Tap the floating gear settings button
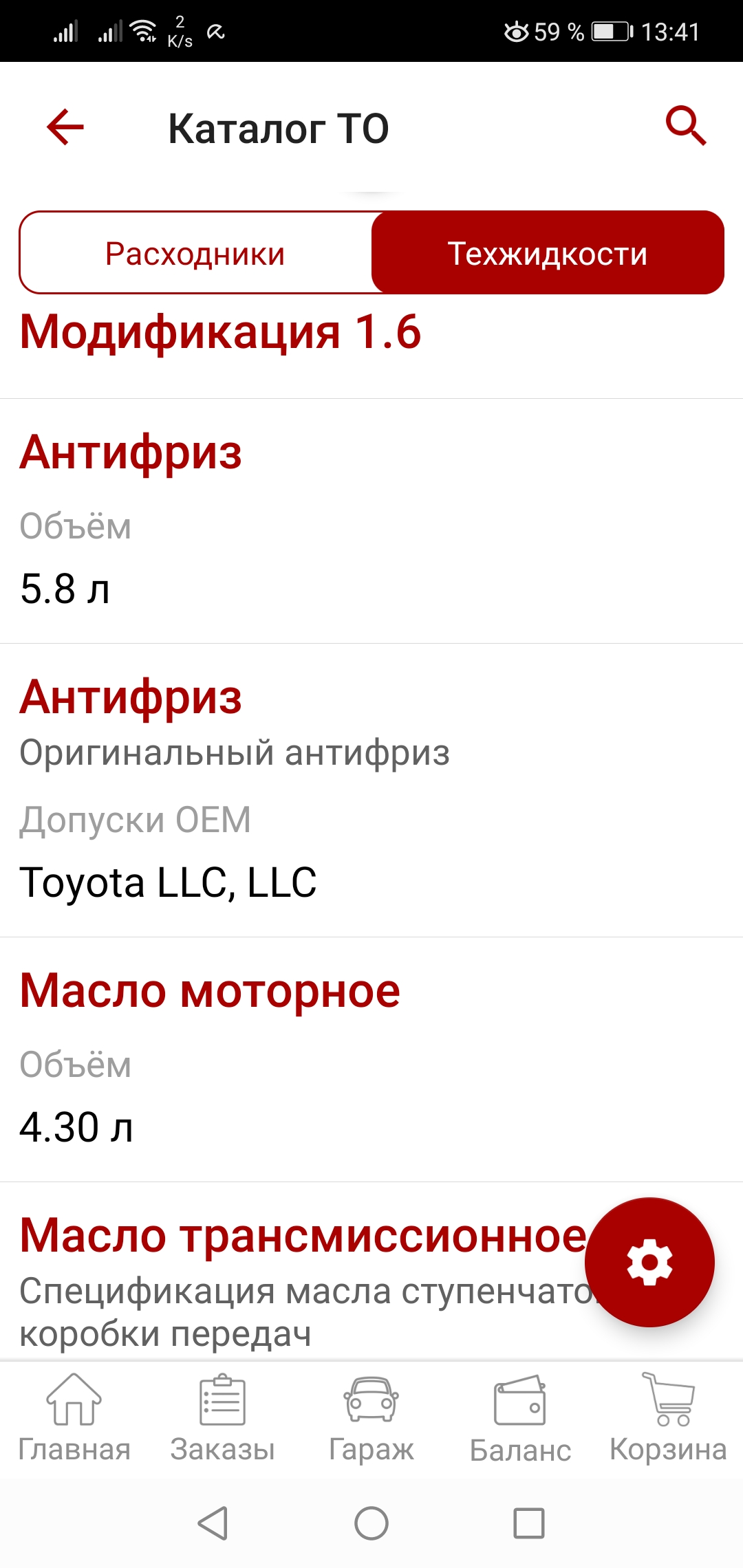 point(649,1262)
